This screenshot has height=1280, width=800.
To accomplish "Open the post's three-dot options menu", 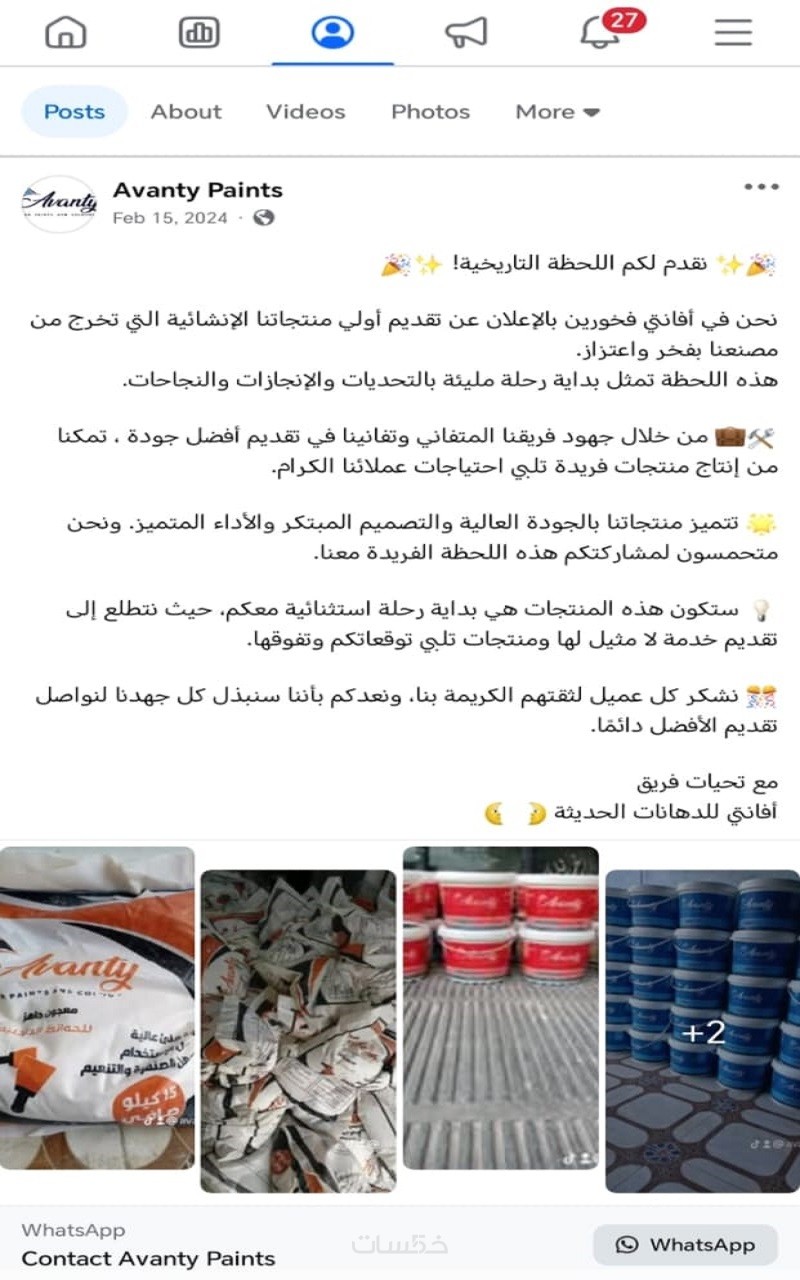I will tap(761, 187).
